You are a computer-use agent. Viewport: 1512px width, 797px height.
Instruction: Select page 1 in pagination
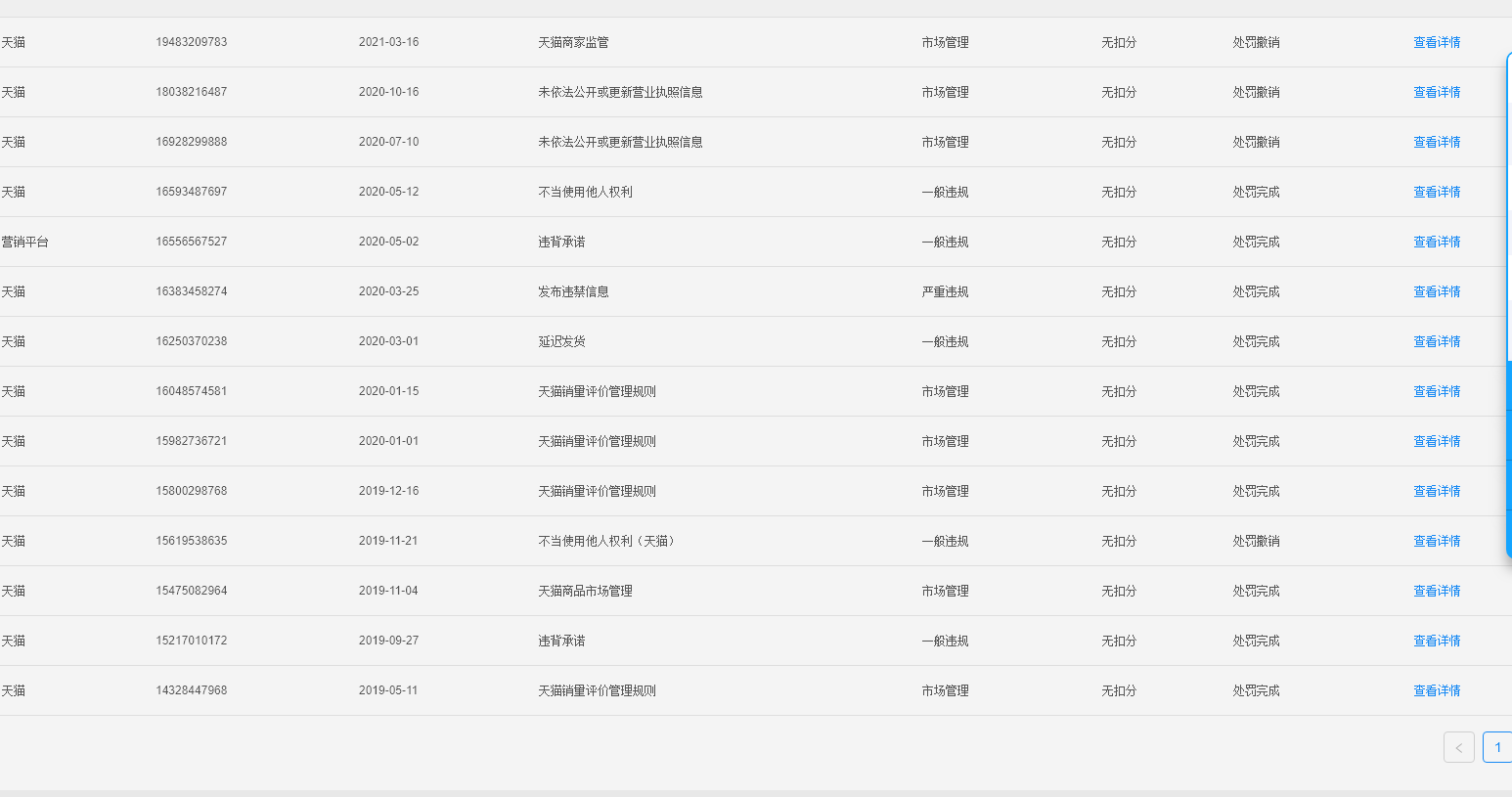1497,747
